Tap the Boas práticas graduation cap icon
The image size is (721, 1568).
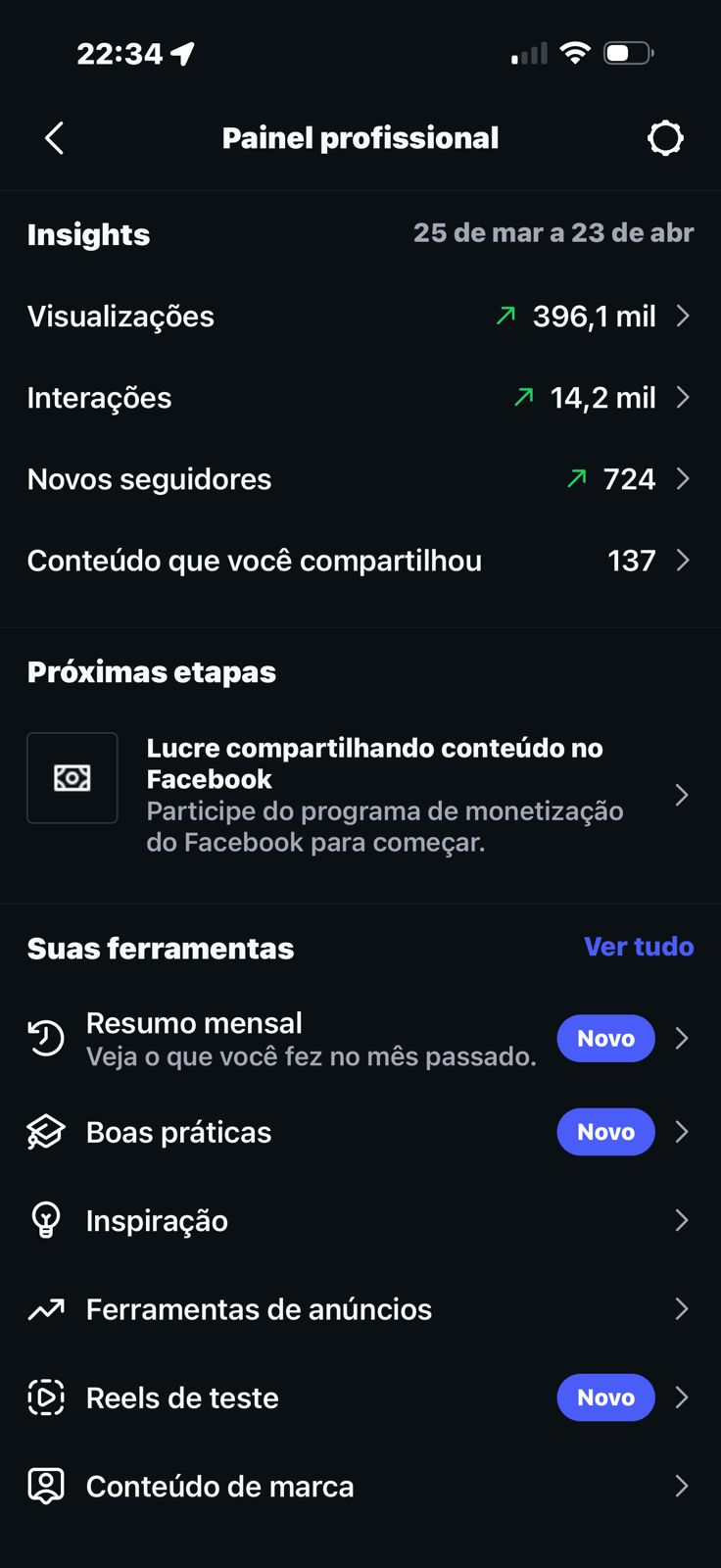tap(45, 1132)
